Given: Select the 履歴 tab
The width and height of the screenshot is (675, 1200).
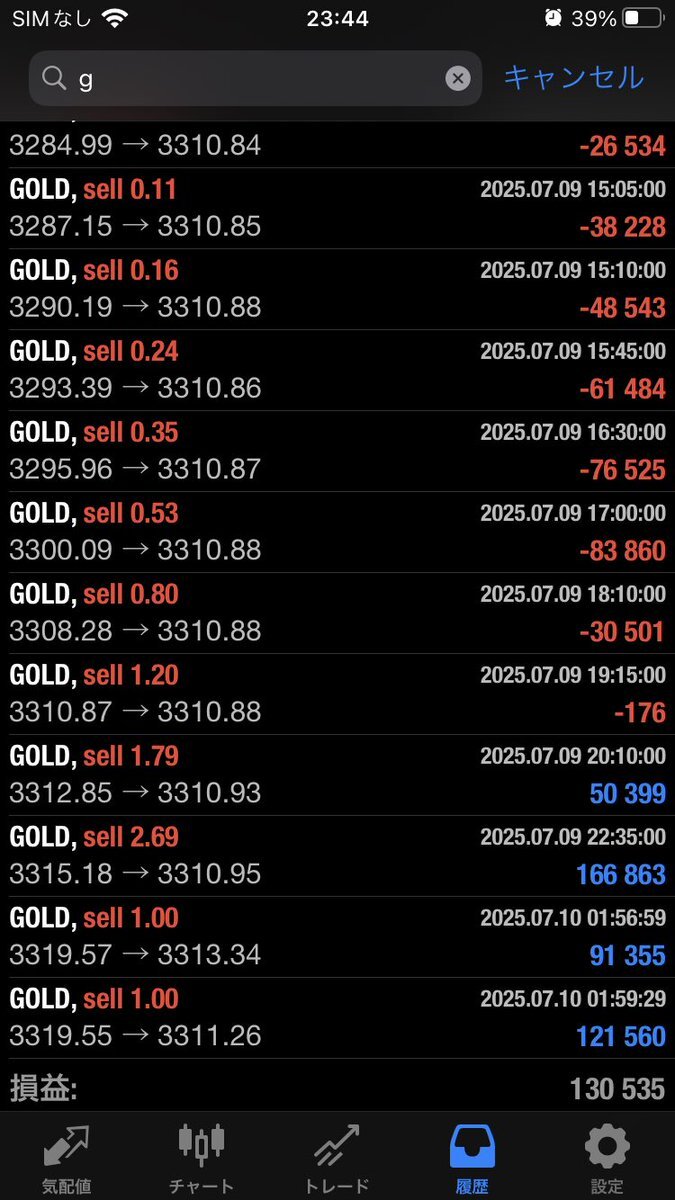Looking at the screenshot, I should (x=472, y=1159).
